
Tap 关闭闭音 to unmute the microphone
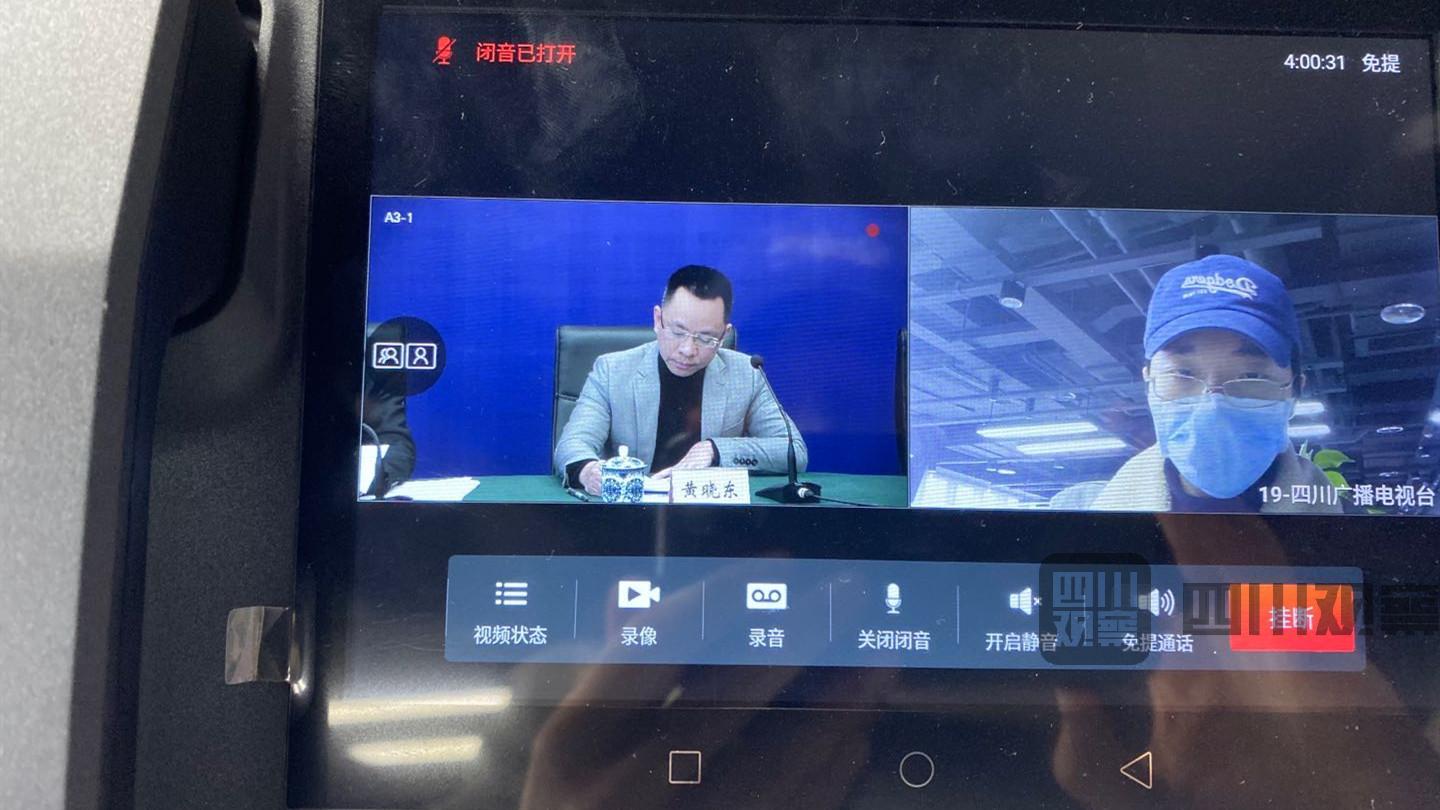(x=893, y=614)
